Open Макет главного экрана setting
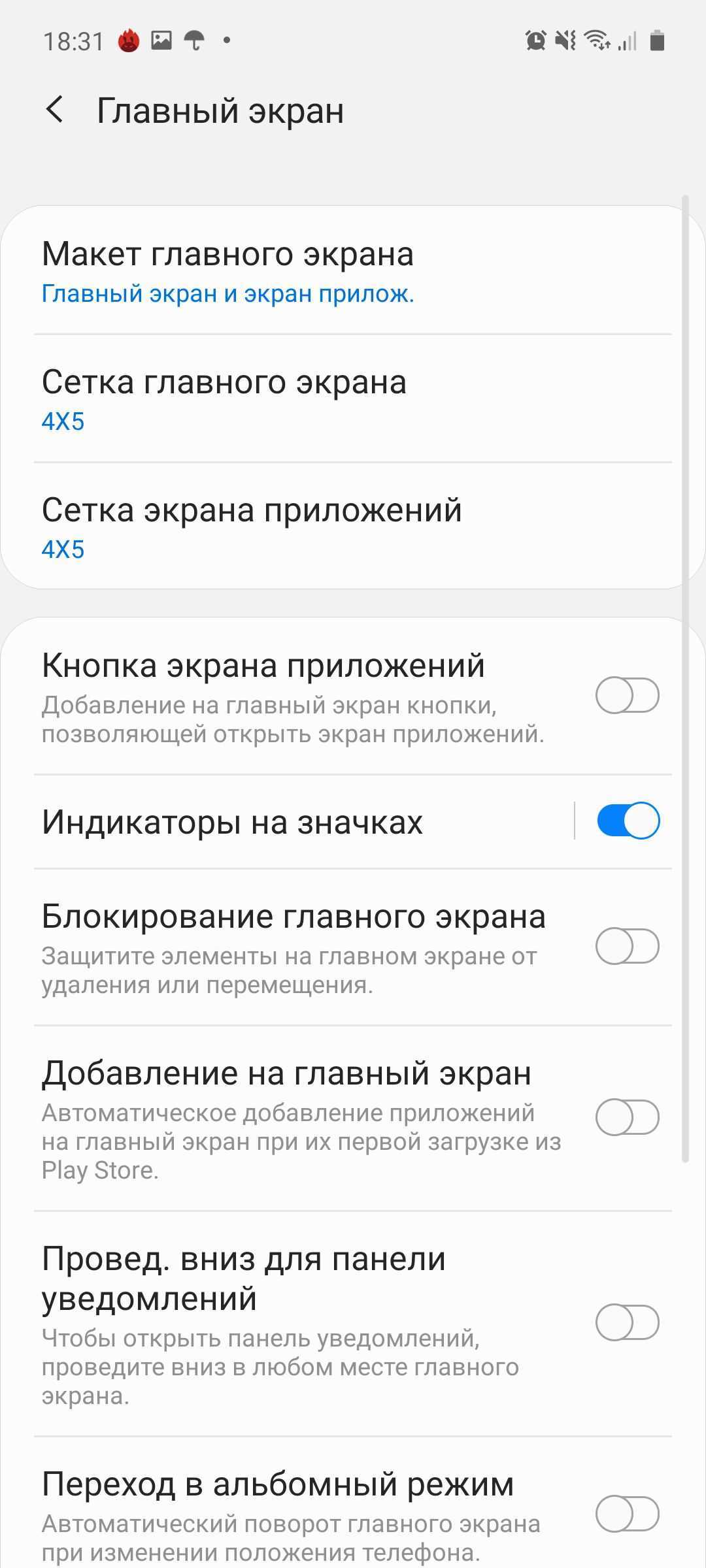Viewport: 706px width, 1568px height. [x=353, y=271]
